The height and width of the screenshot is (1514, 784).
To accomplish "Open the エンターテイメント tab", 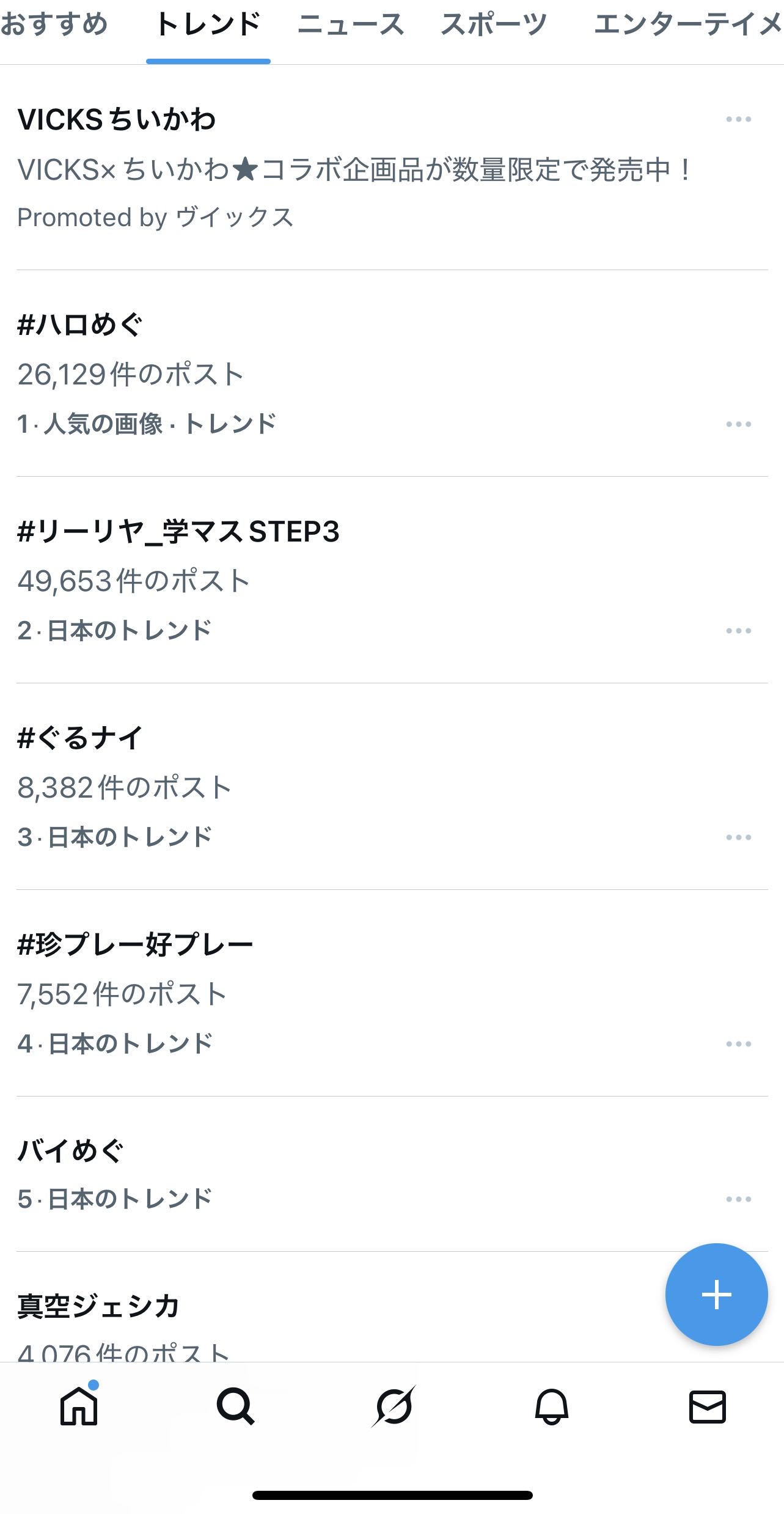I will click(x=687, y=26).
